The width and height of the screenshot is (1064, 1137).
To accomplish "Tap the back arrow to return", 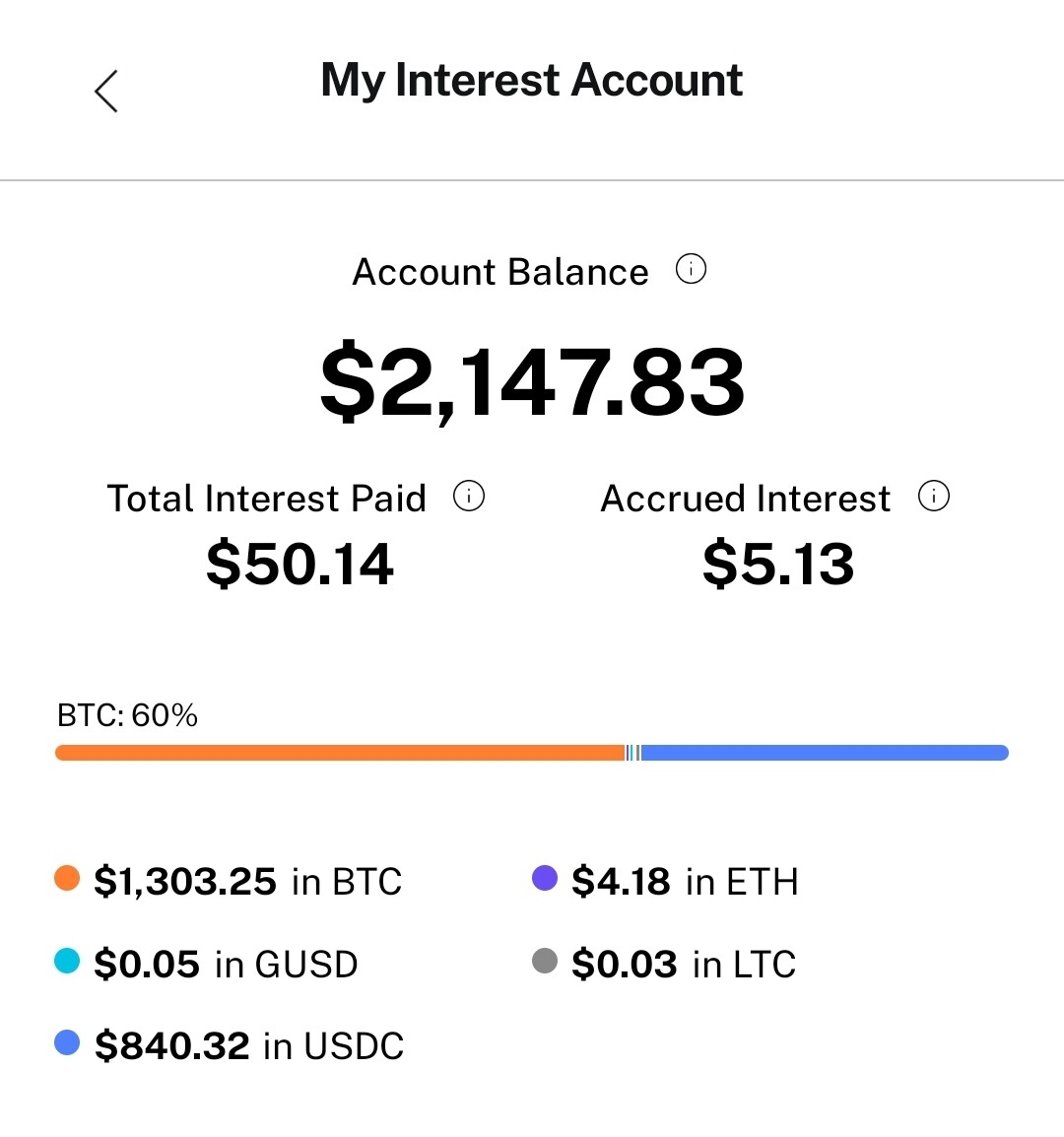I will (106, 90).
